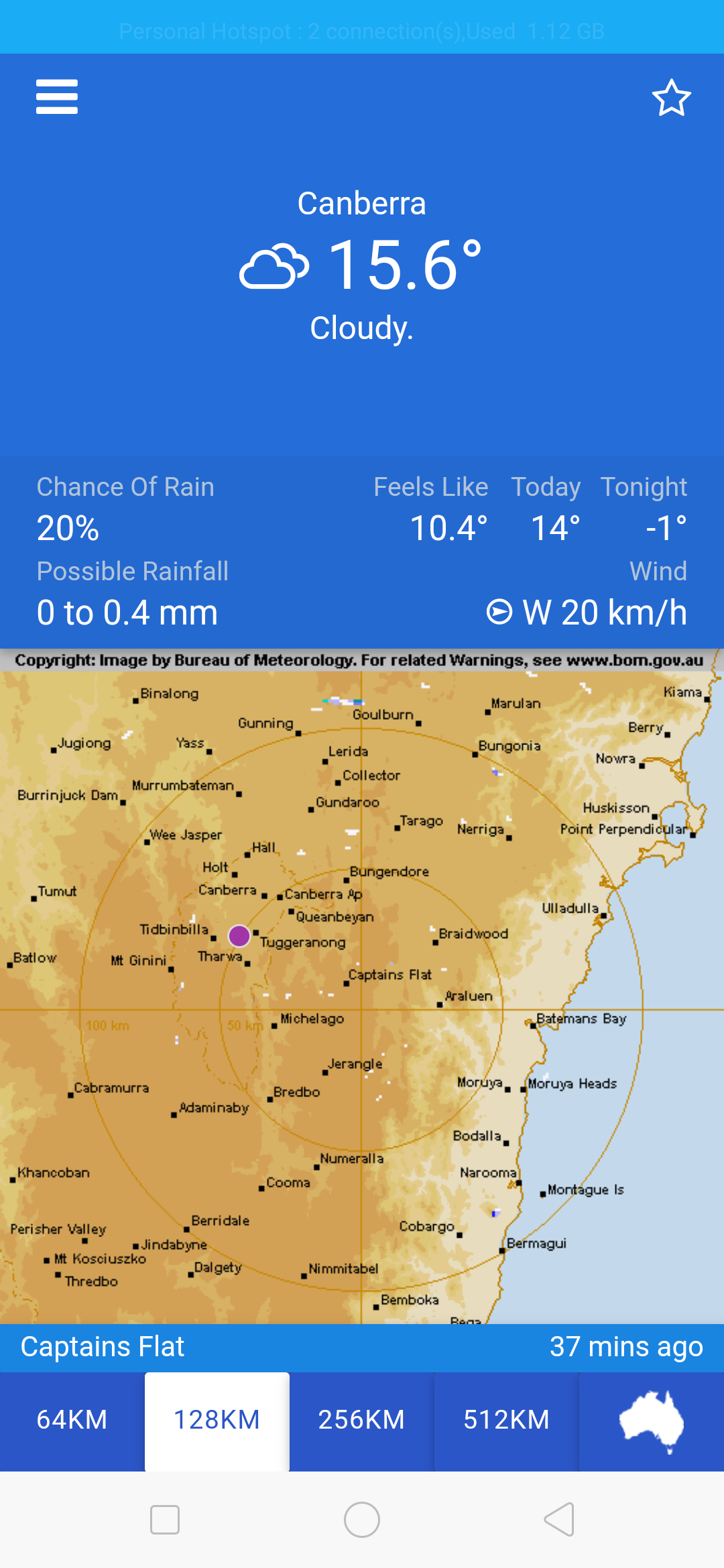Select the 128KM radar range

pos(217,1419)
